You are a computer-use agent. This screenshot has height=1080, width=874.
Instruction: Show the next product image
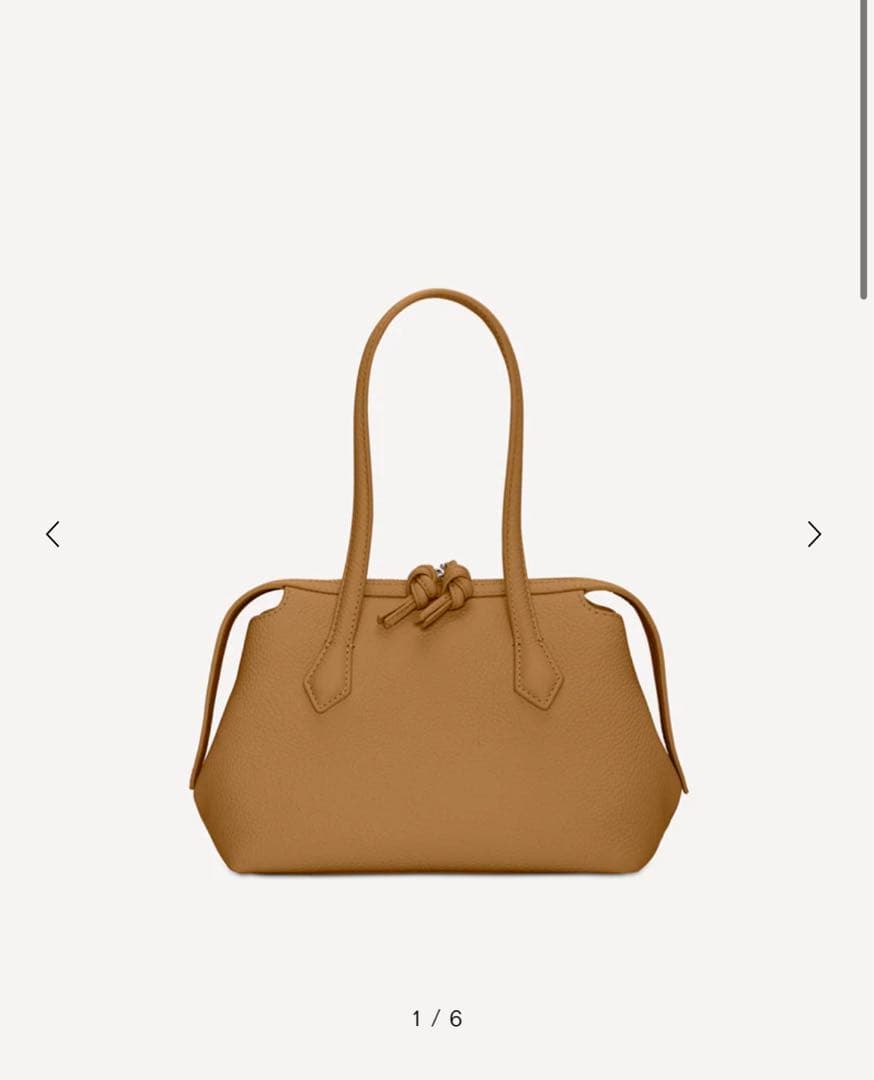click(814, 534)
